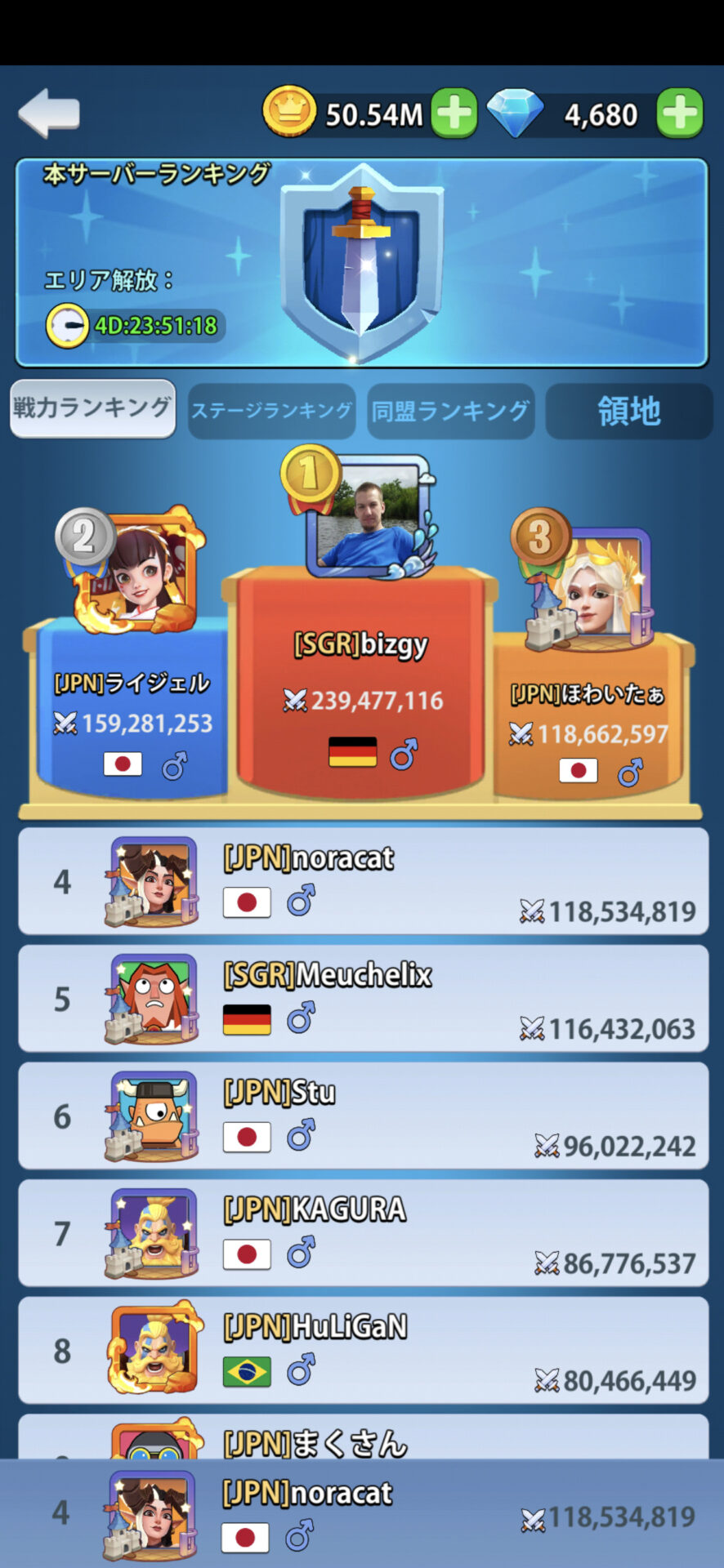Open [JPN]HuLiGaN's ranking row

[363, 1351]
